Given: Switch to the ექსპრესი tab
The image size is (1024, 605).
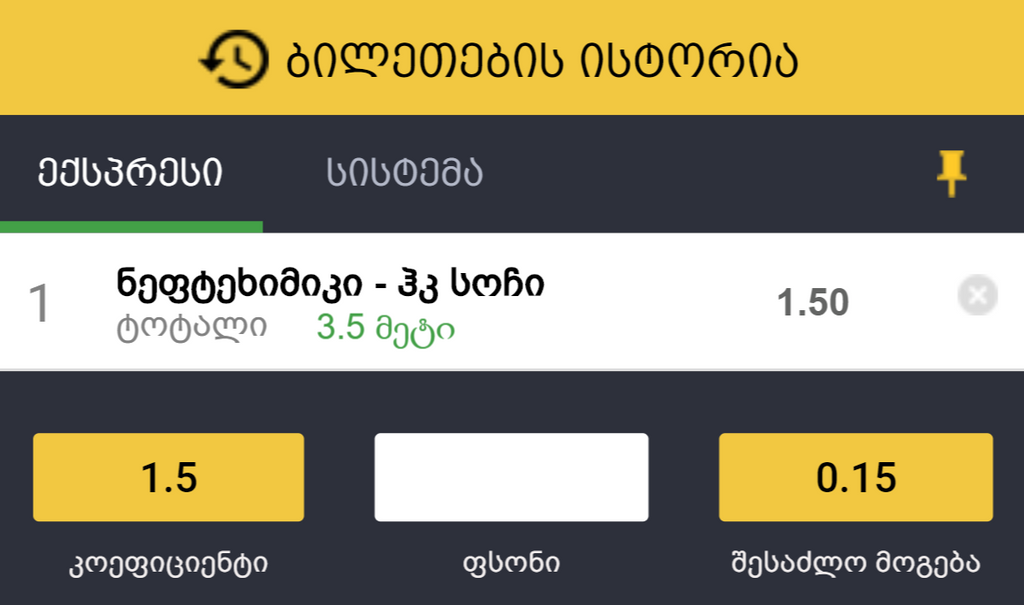Looking at the screenshot, I should [130, 173].
